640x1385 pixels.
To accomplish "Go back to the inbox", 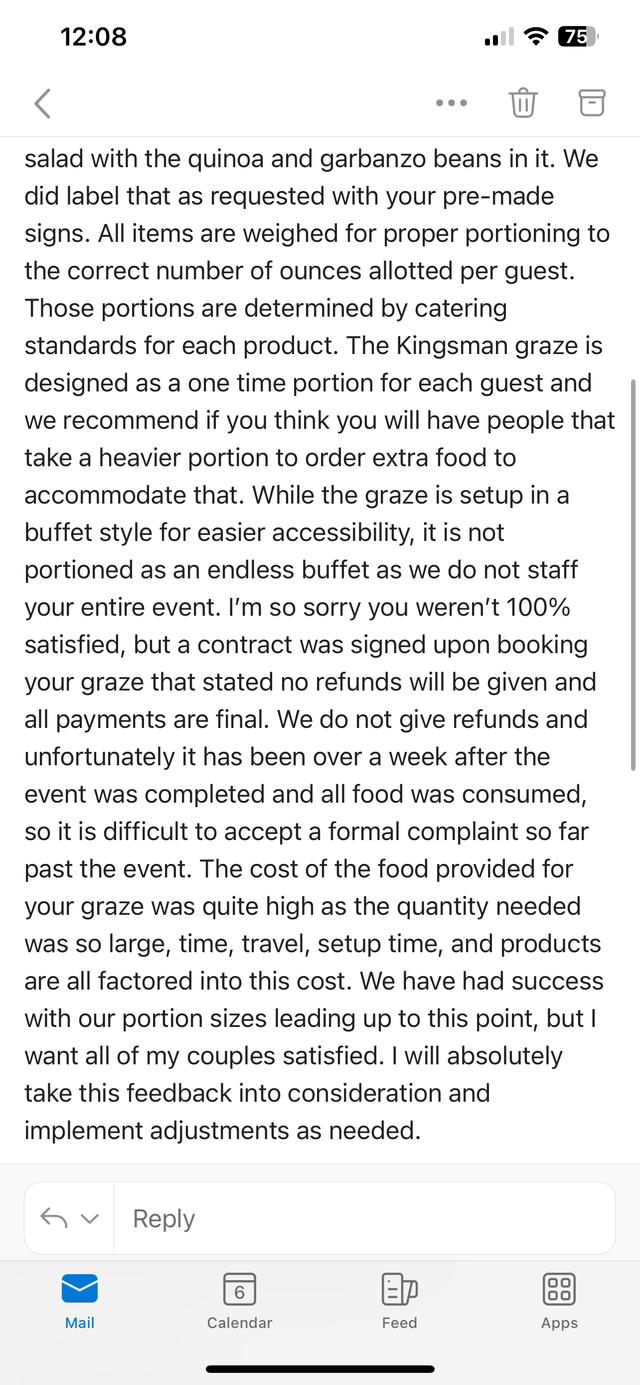I will click(x=42, y=103).
